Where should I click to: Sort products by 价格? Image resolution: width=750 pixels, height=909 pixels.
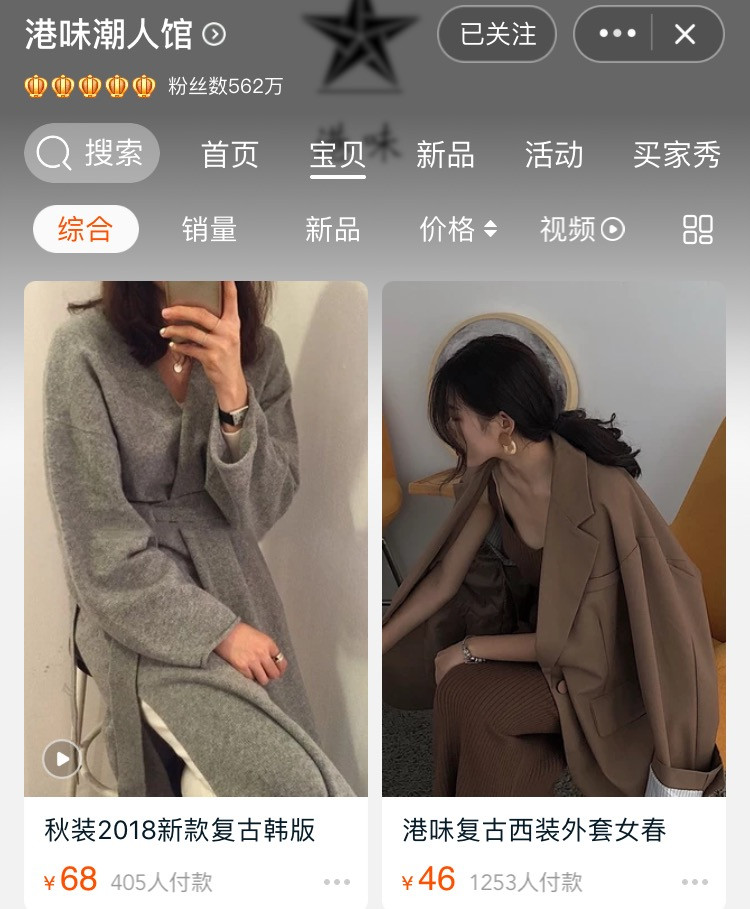(x=457, y=229)
